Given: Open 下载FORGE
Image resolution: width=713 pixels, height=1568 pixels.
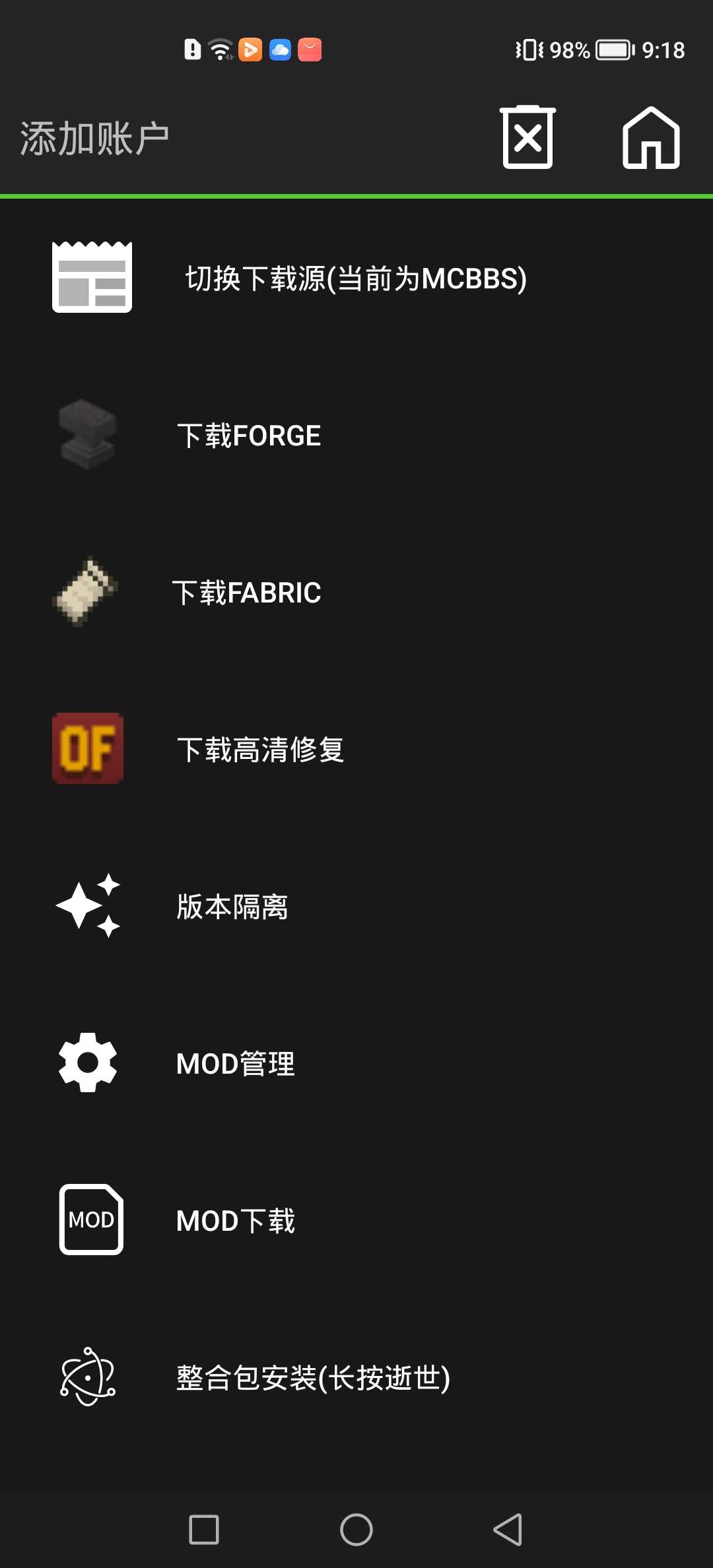Looking at the screenshot, I should point(356,435).
